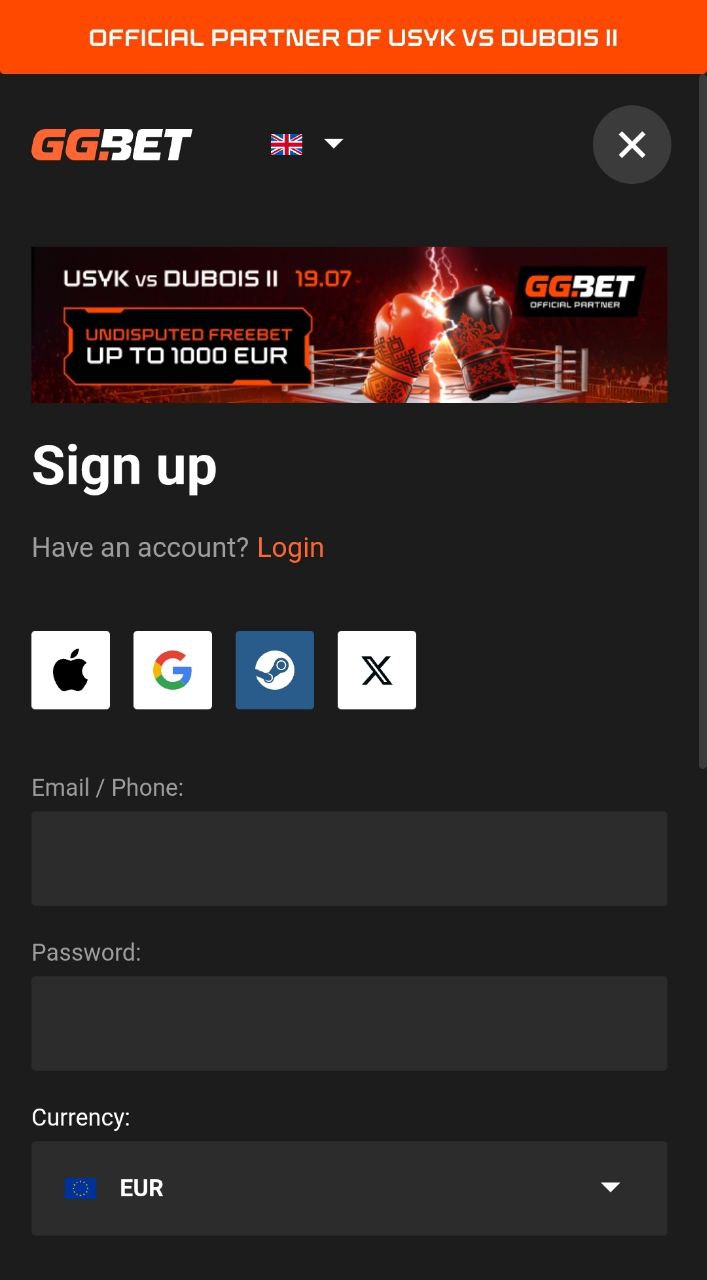Close the sign up dialog

[x=632, y=145]
